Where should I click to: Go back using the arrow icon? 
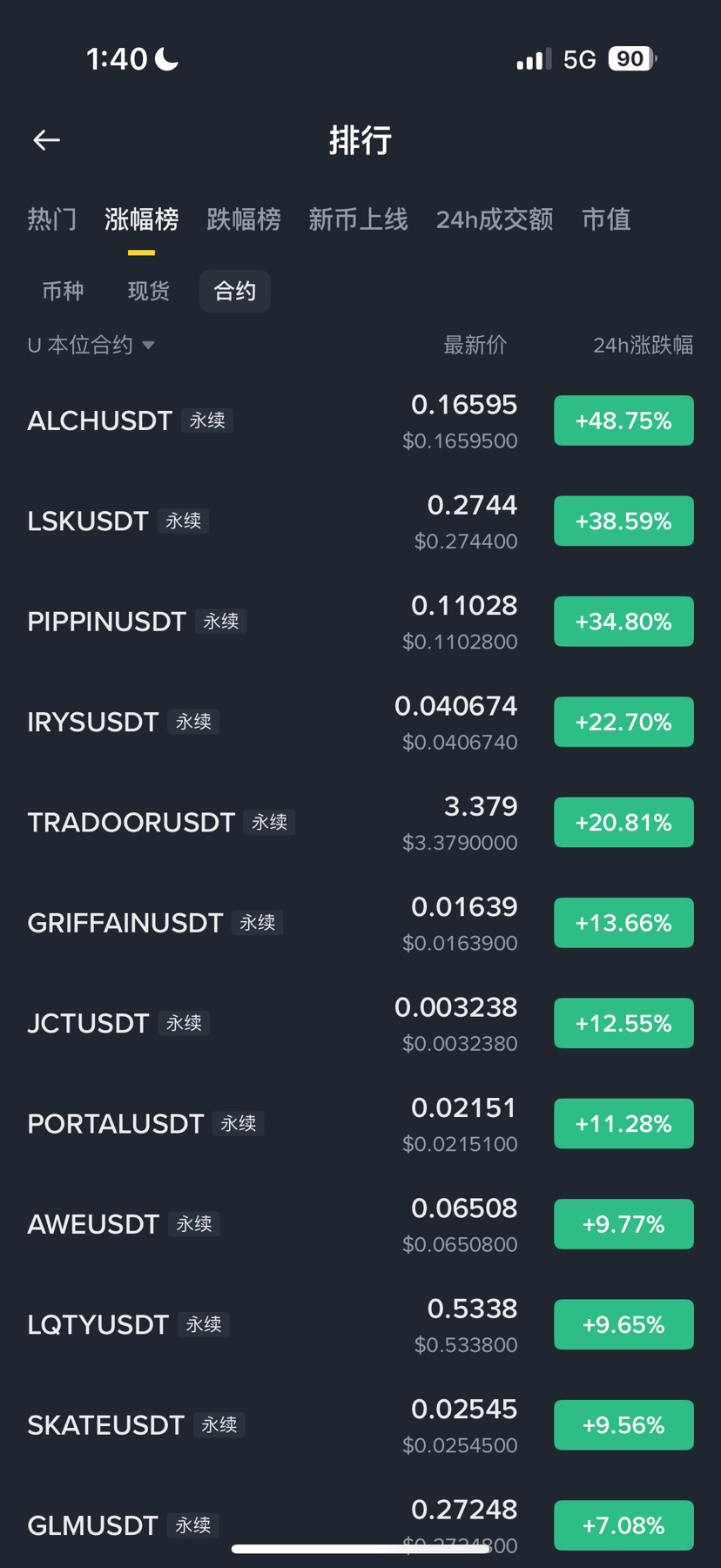[x=46, y=140]
